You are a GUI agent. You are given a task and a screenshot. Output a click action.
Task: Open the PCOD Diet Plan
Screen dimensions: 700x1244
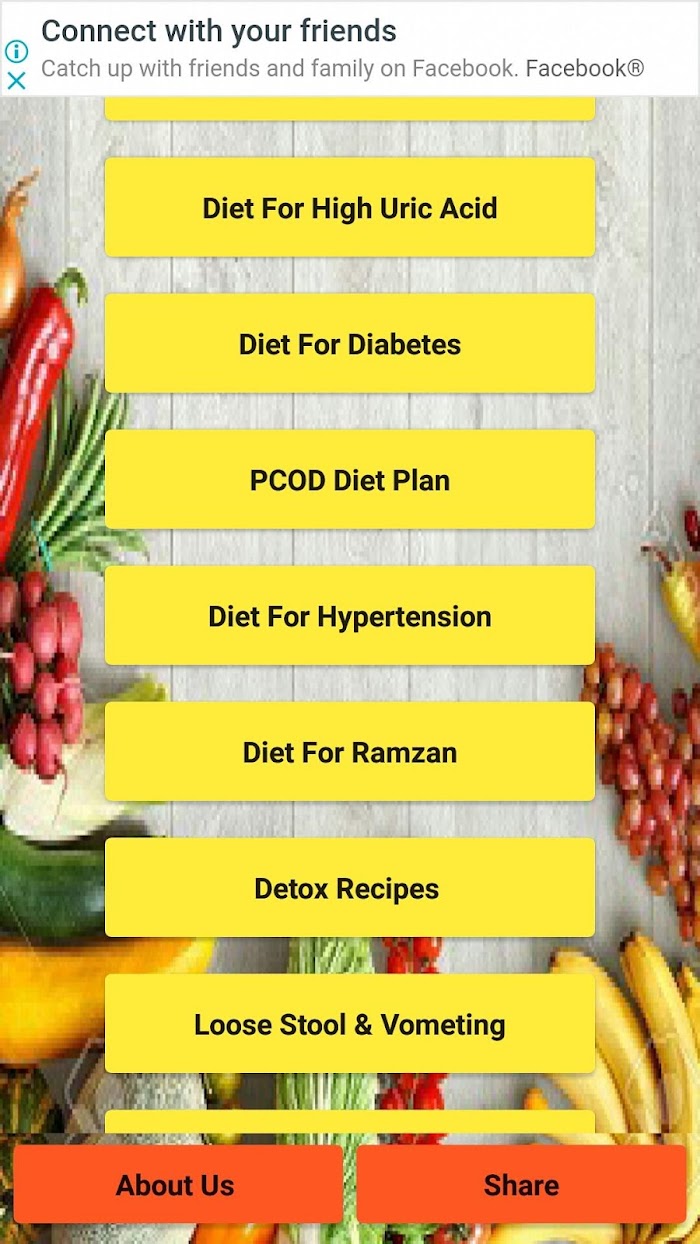(350, 480)
